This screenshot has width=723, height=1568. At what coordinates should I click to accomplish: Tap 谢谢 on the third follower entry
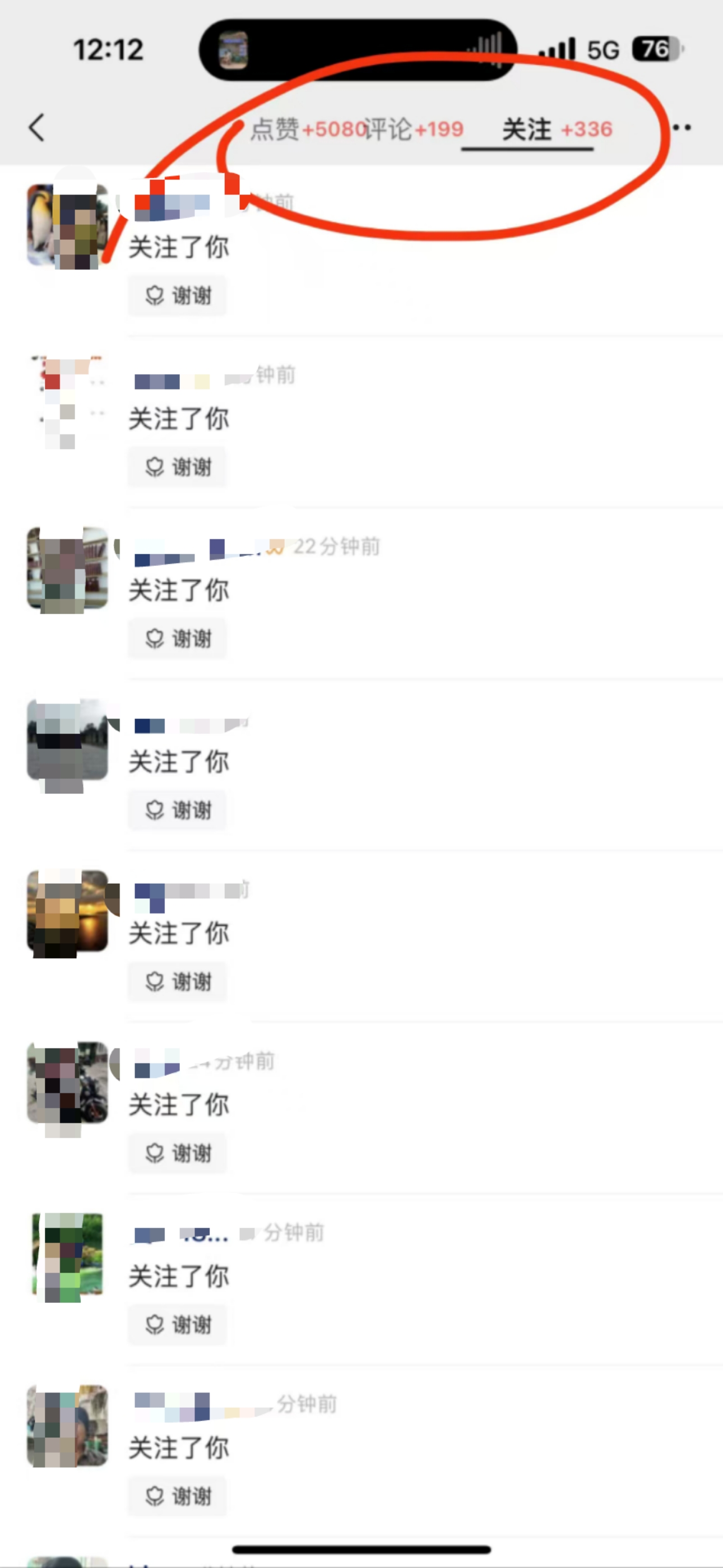(x=178, y=638)
